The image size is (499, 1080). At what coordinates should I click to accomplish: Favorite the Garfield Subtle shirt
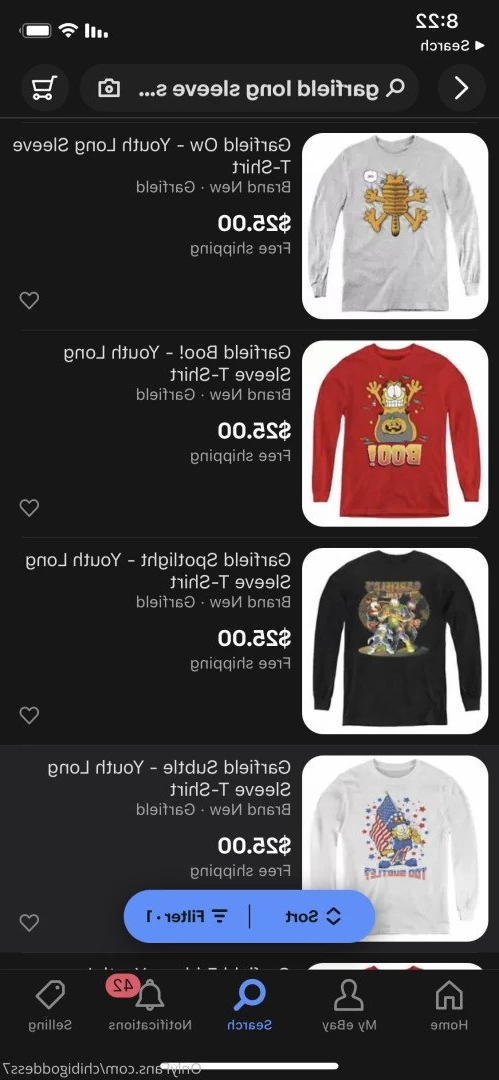(29, 922)
